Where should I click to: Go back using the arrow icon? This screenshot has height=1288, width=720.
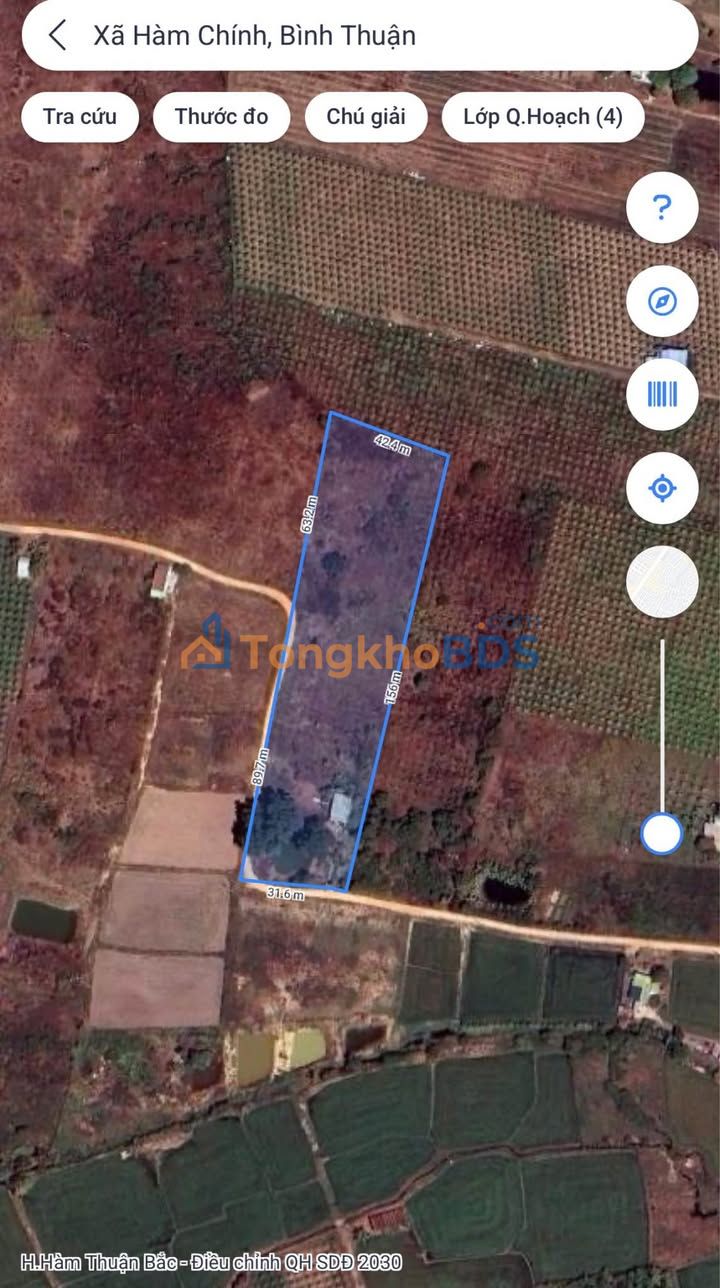tap(57, 36)
